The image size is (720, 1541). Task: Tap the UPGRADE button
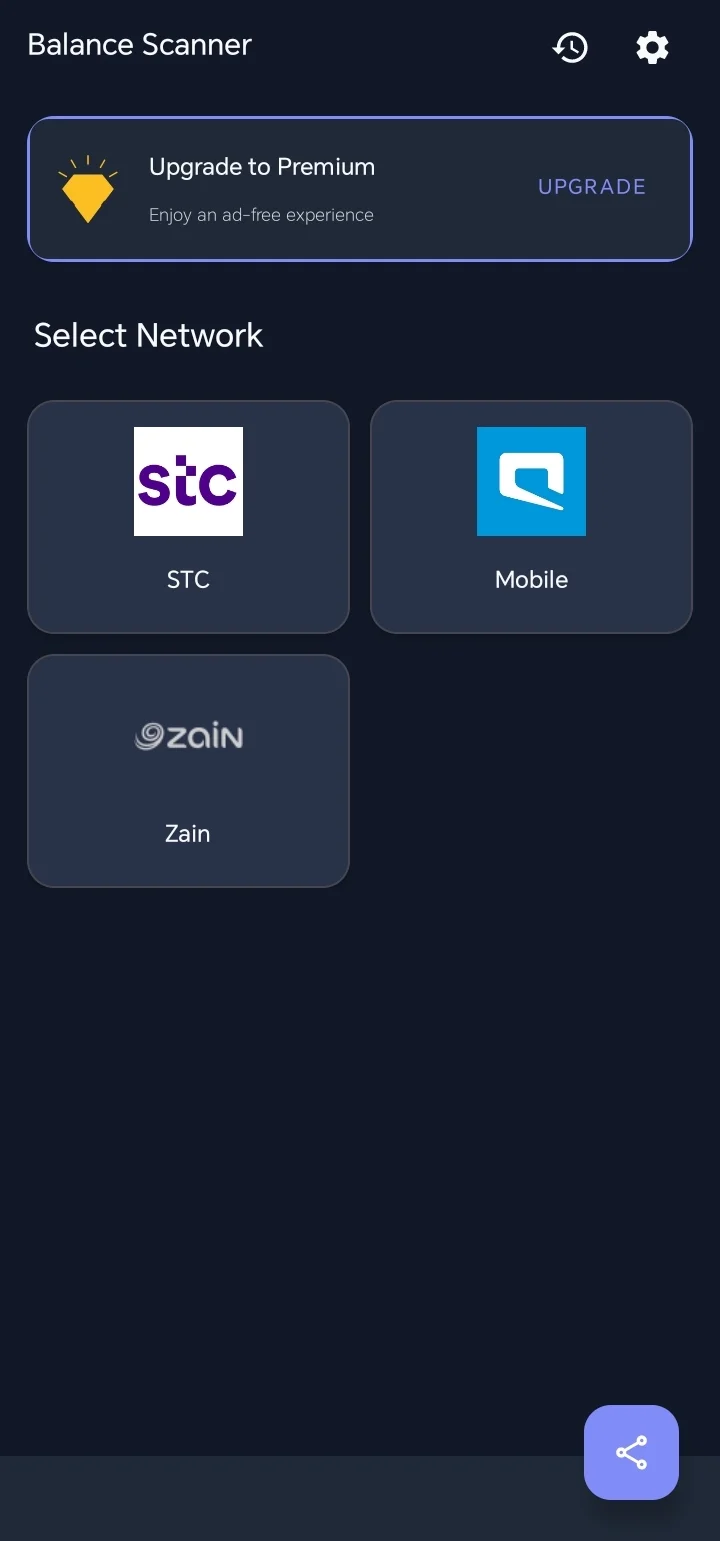(592, 187)
